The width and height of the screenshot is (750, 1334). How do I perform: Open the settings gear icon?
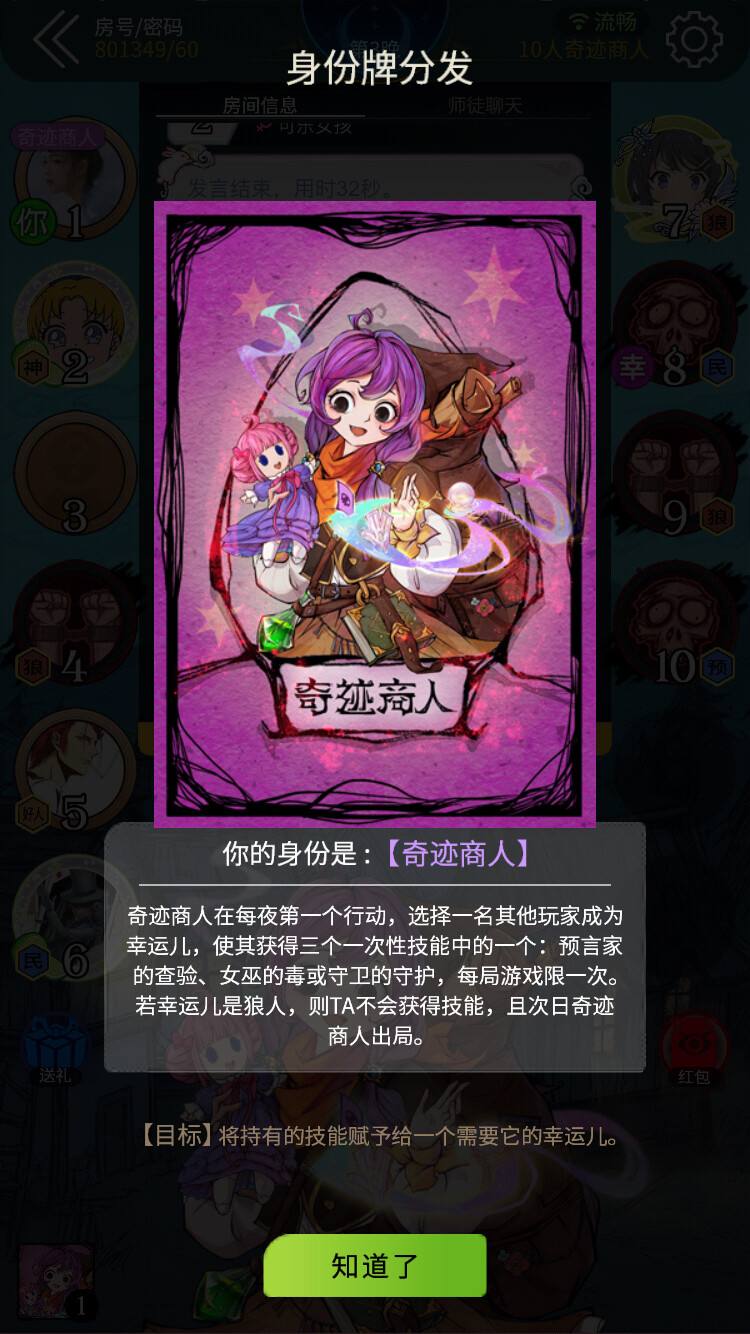coord(694,39)
